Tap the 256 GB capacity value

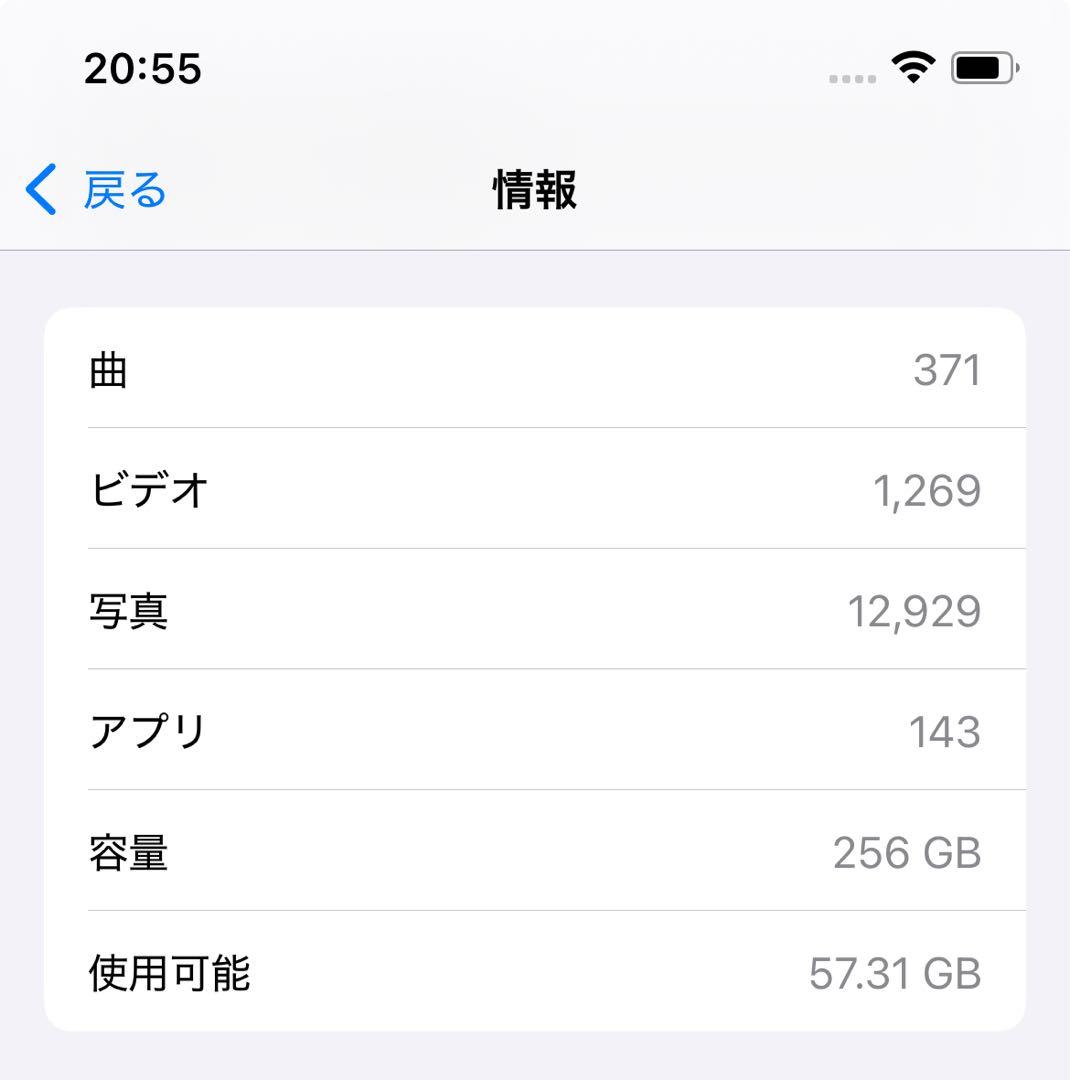909,851
